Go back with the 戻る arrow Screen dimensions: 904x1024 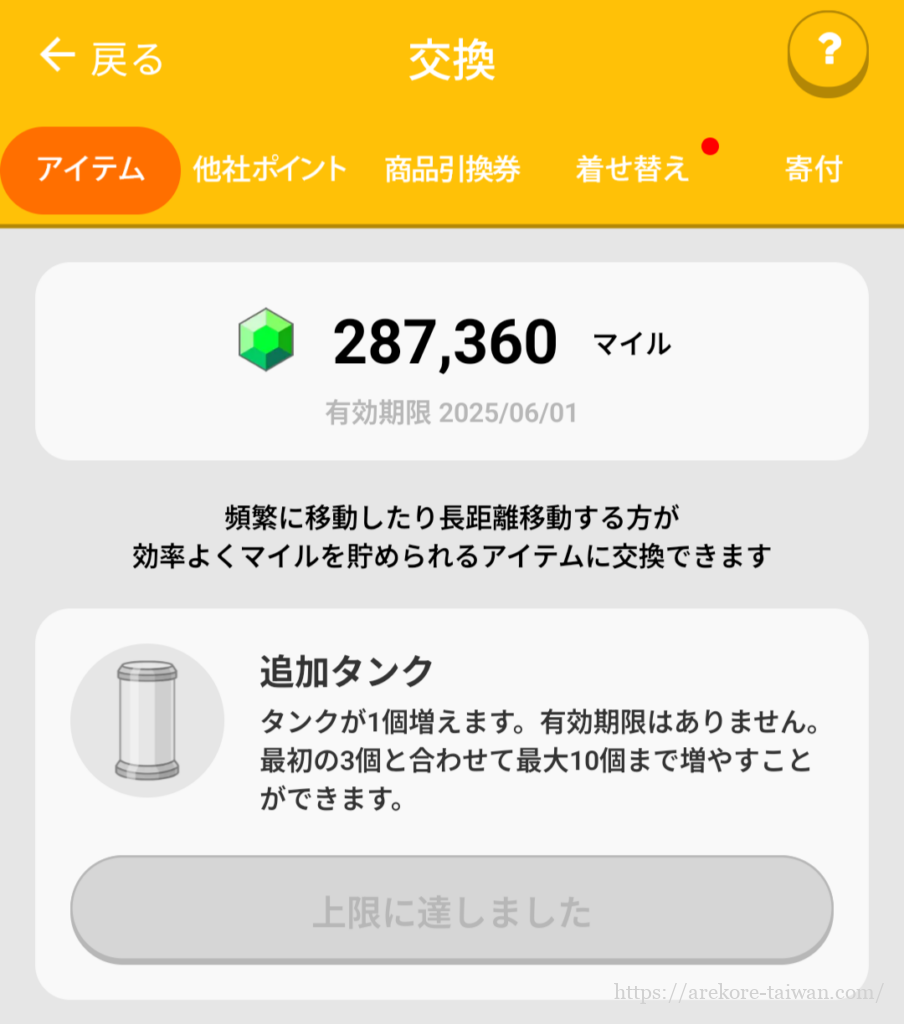point(100,58)
